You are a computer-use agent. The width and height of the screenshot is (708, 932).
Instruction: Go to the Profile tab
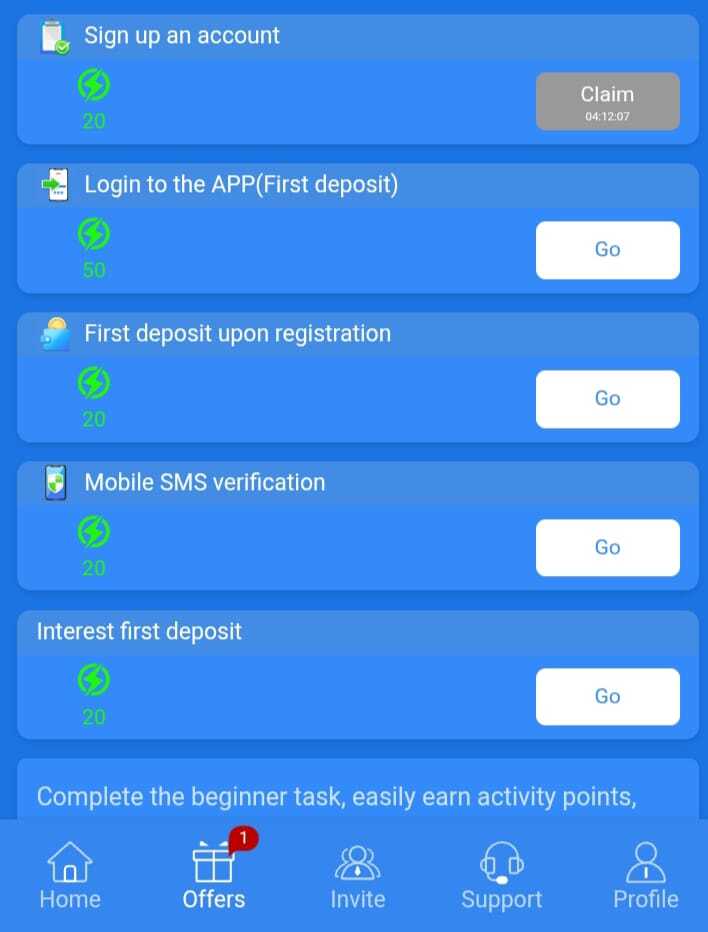645,876
